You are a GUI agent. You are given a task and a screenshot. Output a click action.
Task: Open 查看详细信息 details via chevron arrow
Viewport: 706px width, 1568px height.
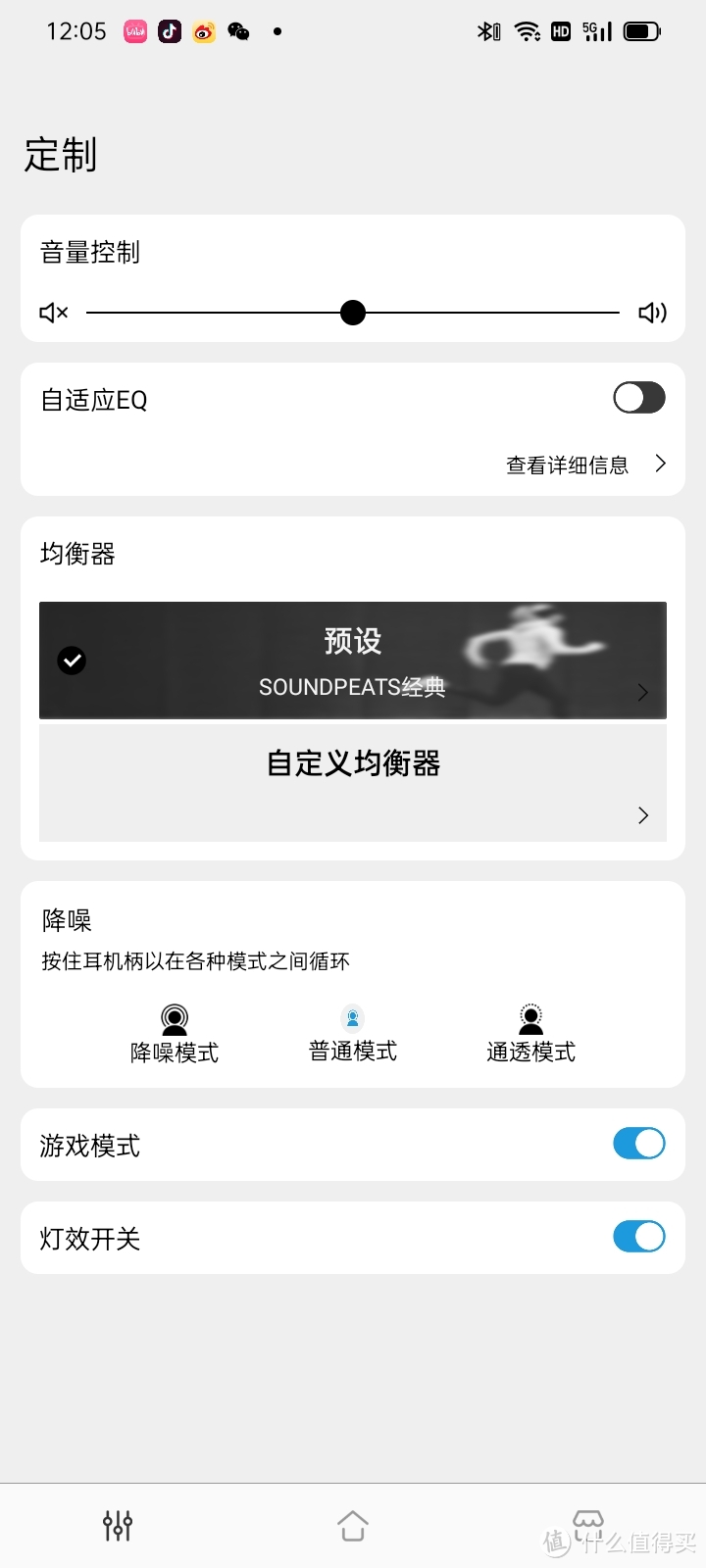click(659, 464)
